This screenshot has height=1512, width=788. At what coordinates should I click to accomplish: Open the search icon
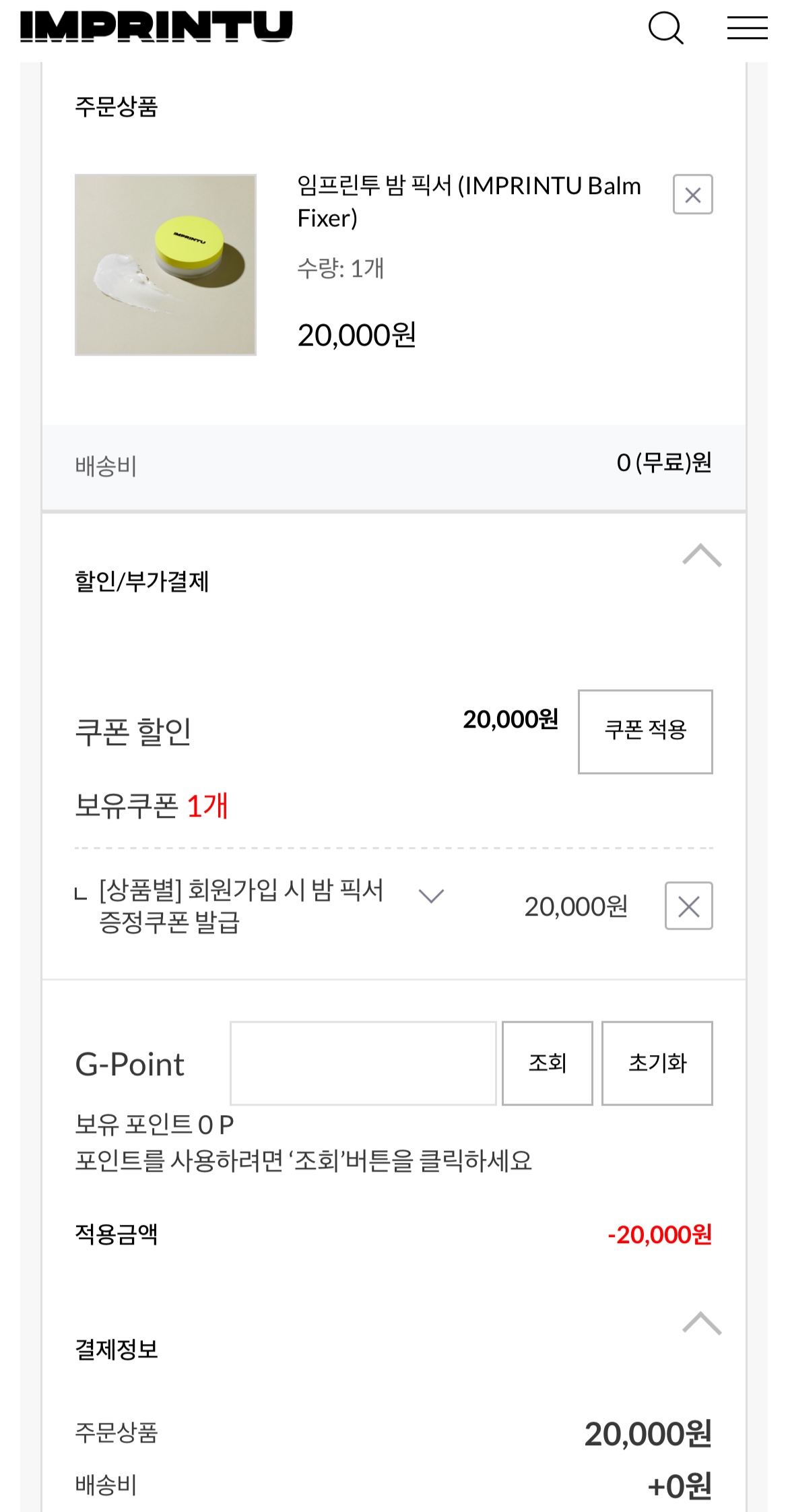point(666,28)
